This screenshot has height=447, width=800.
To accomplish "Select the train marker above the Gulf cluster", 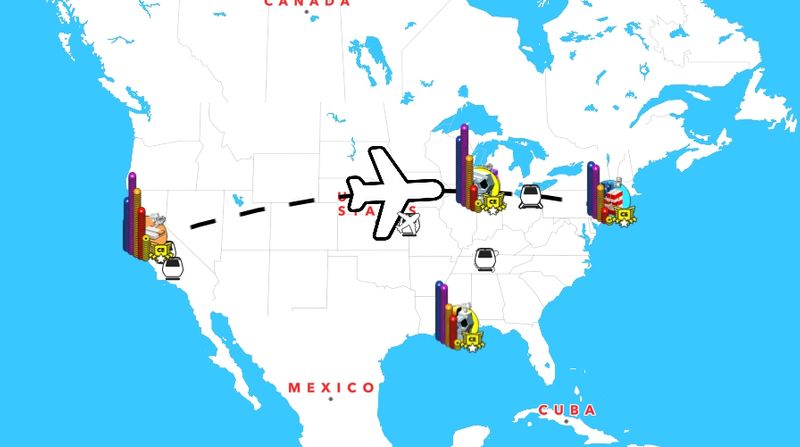I will coord(486,259).
